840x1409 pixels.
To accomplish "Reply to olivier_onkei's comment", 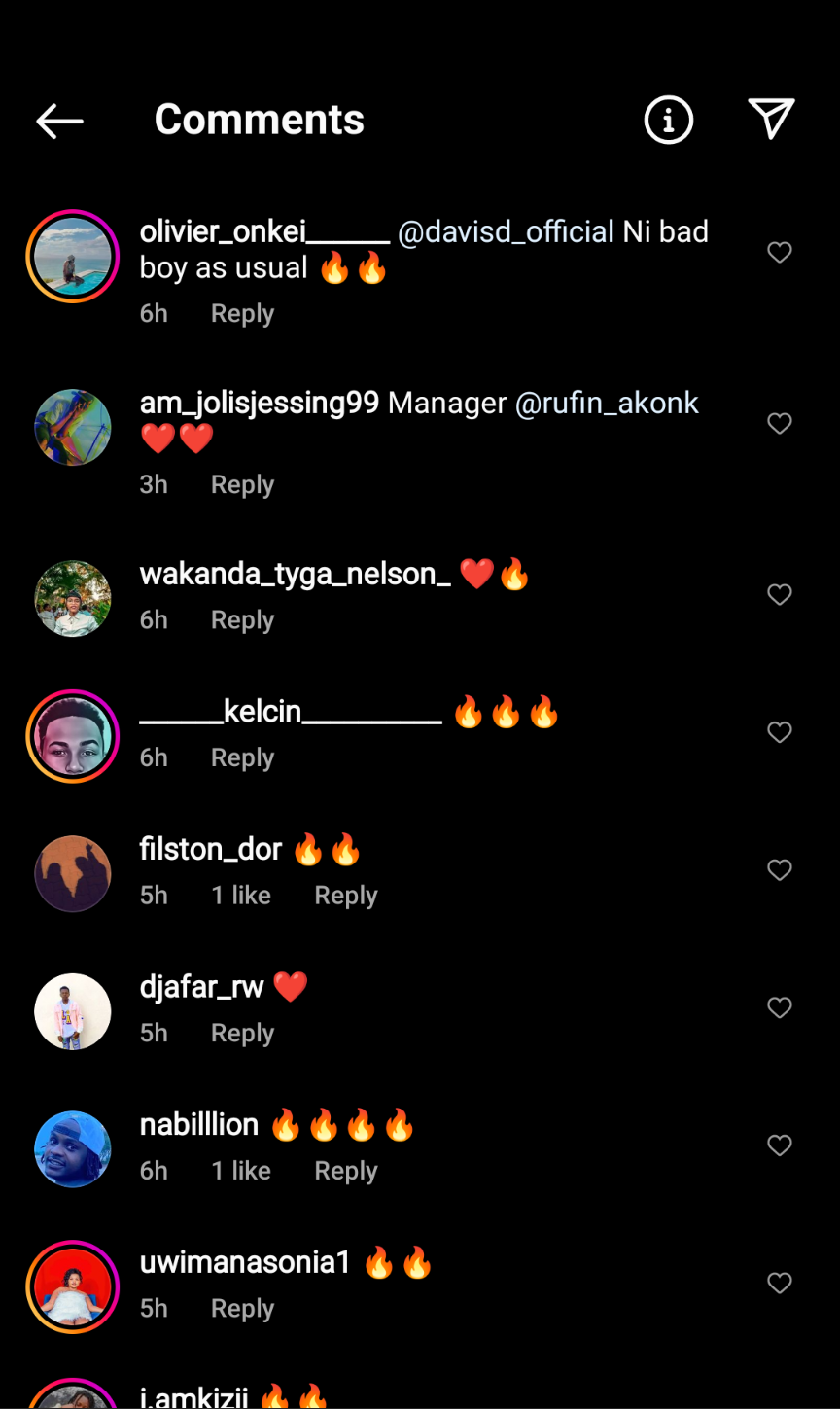I will coord(242,314).
